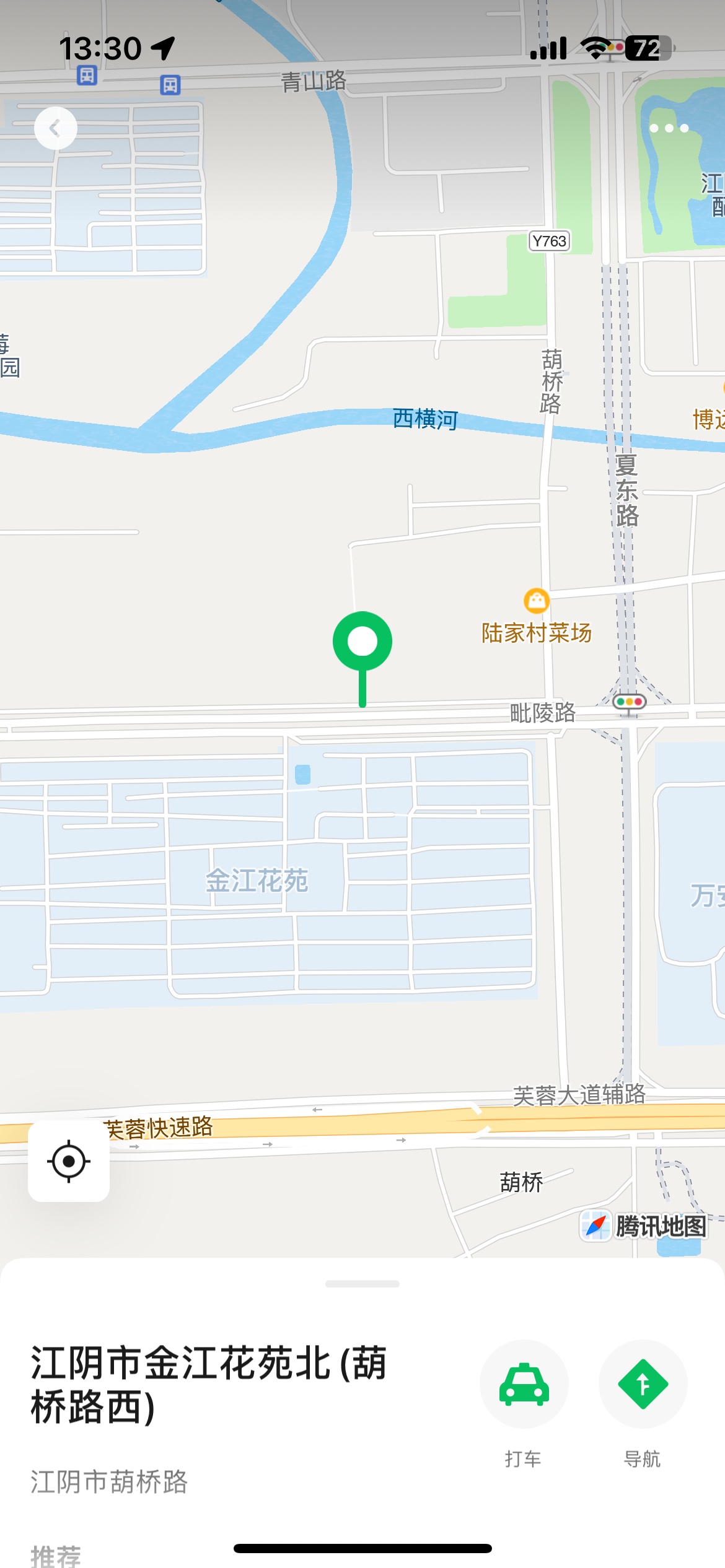
Task: Hail a taxi with 打车 button
Action: click(x=524, y=1384)
